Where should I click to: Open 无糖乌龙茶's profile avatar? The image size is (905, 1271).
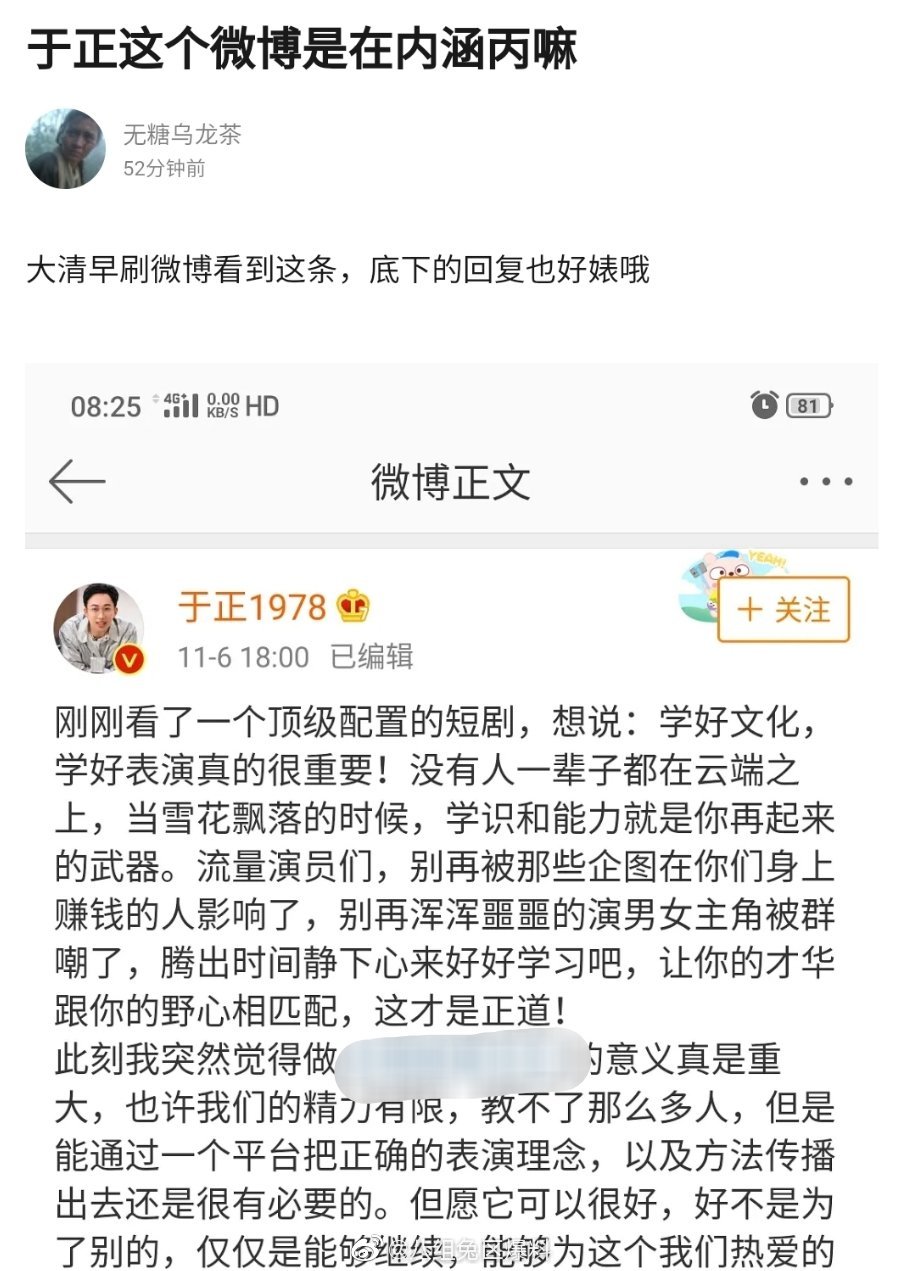[x=65, y=149]
